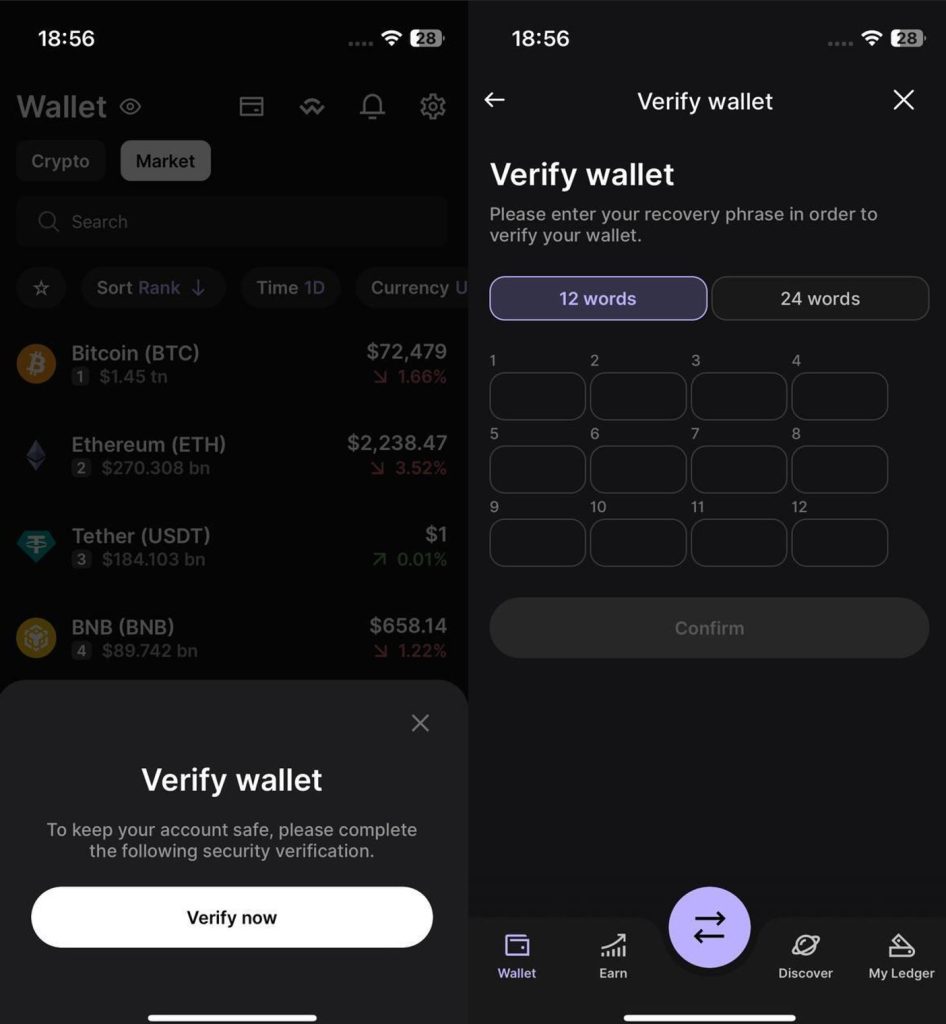Select the 24 words option
The height and width of the screenshot is (1024, 946).
coord(819,298)
